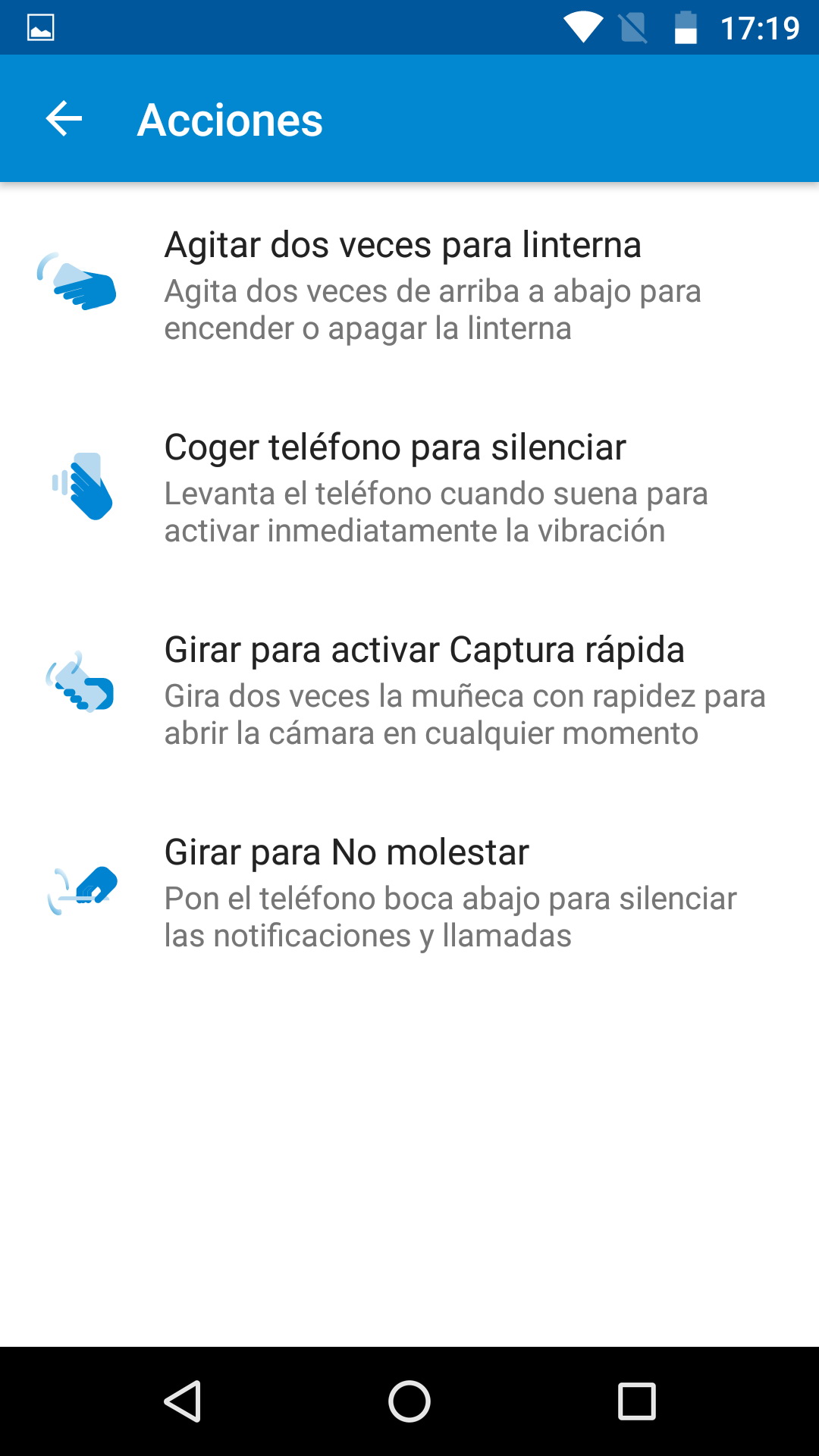This screenshot has width=819, height=1456.
Task: Open the recent apps overview
Action: 636,1401
